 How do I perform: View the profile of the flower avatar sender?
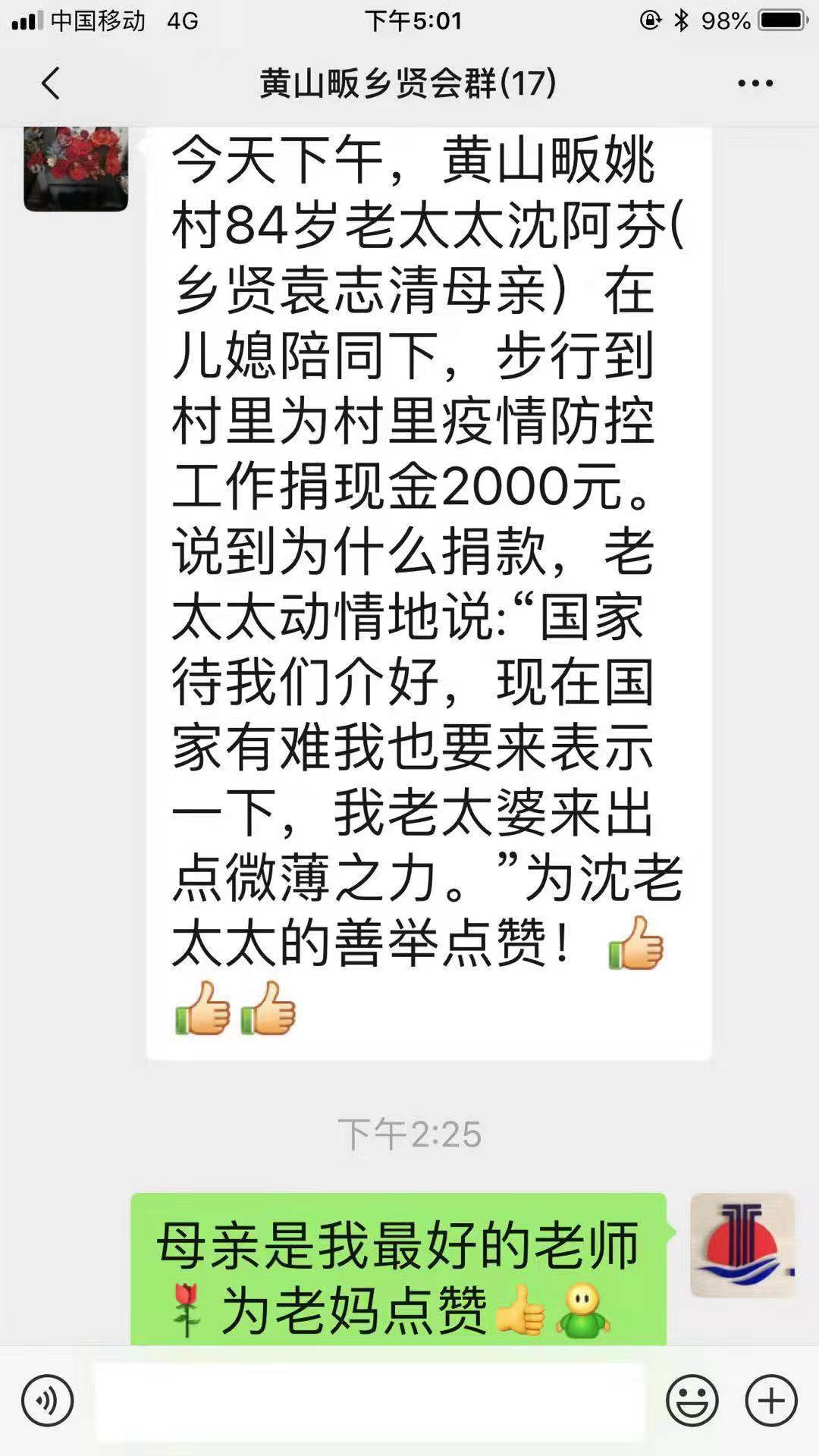(76, 168)
